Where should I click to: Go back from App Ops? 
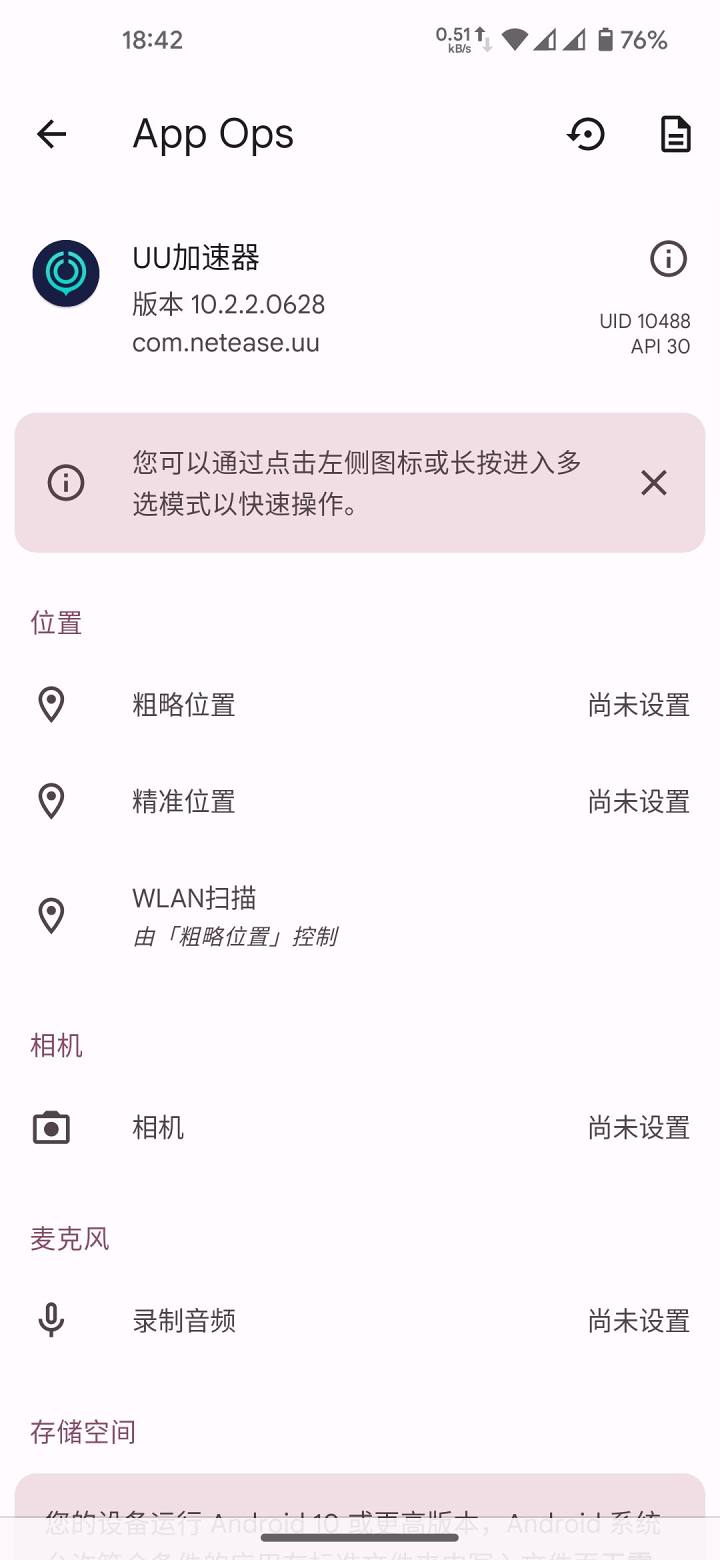coord(51,134)
